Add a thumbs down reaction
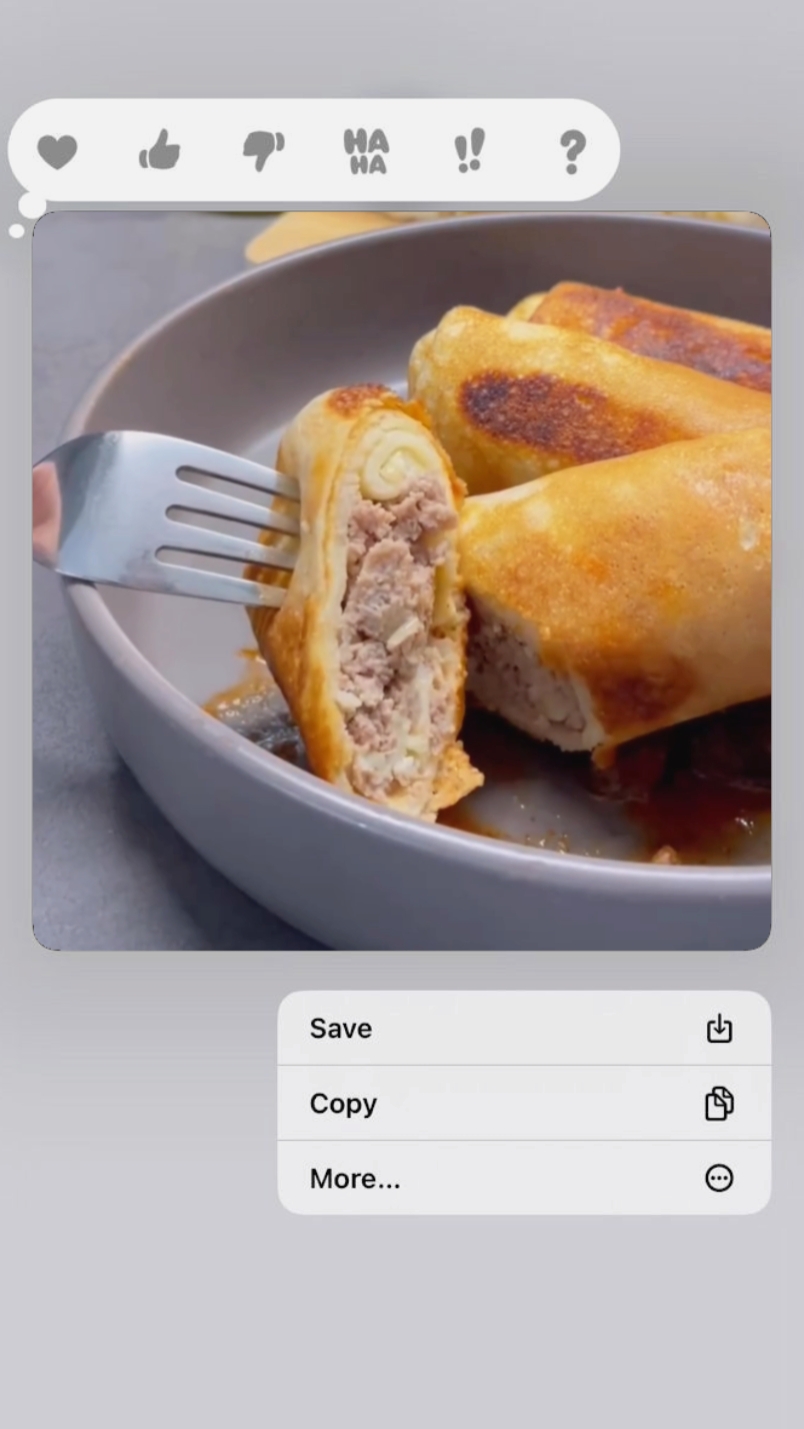This screenshot has width=804, height=1429. click(263, 152)
